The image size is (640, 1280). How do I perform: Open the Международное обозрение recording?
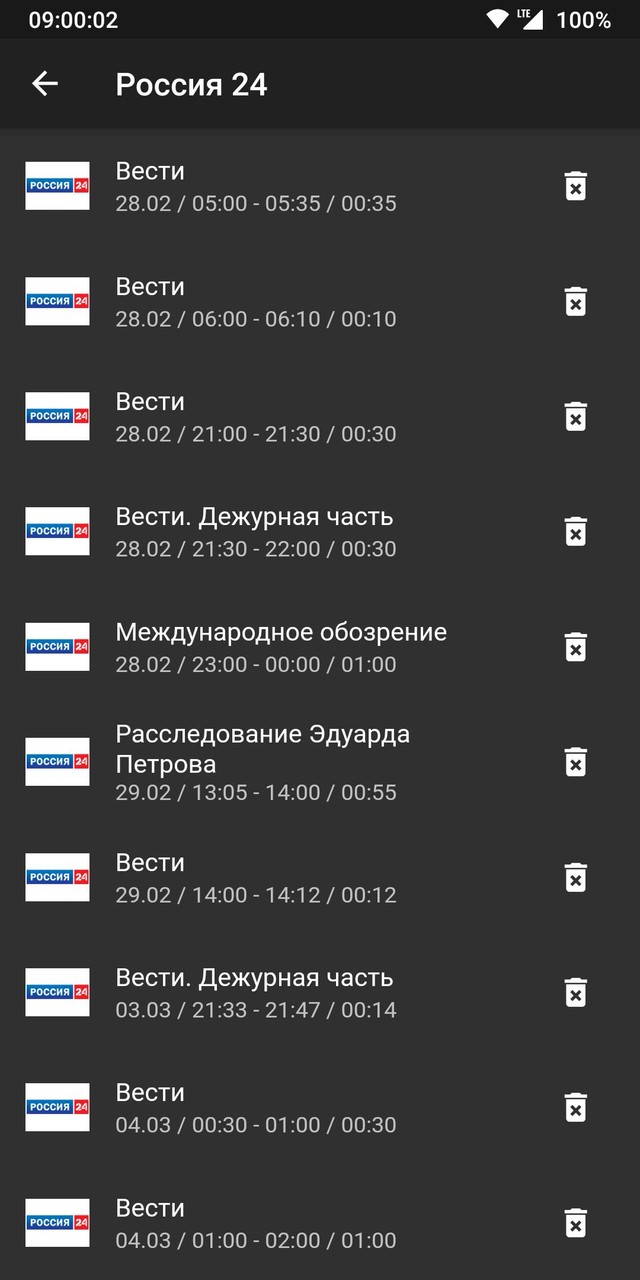click(x=280, y=646)
